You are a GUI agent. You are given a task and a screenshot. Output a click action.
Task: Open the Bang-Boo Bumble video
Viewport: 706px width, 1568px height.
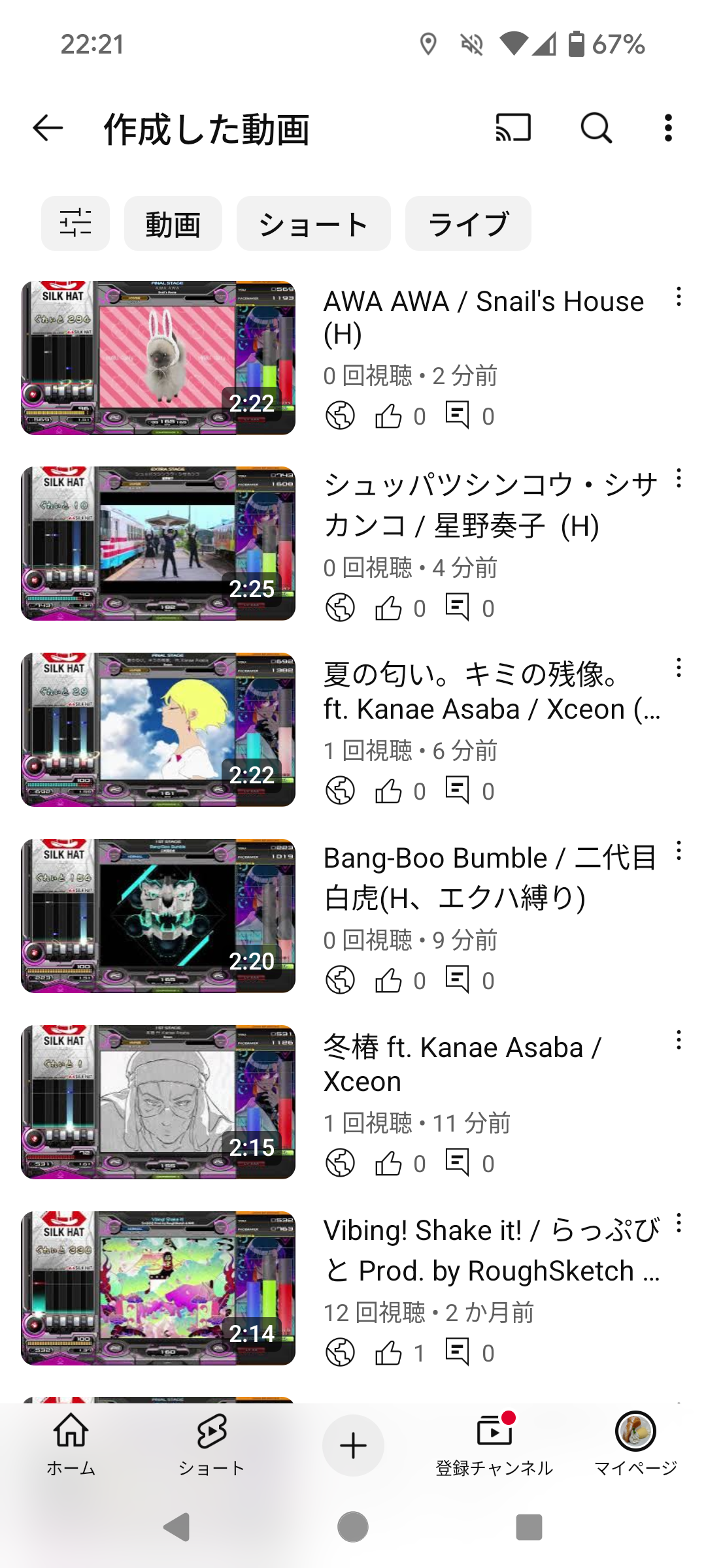[158, 916]
